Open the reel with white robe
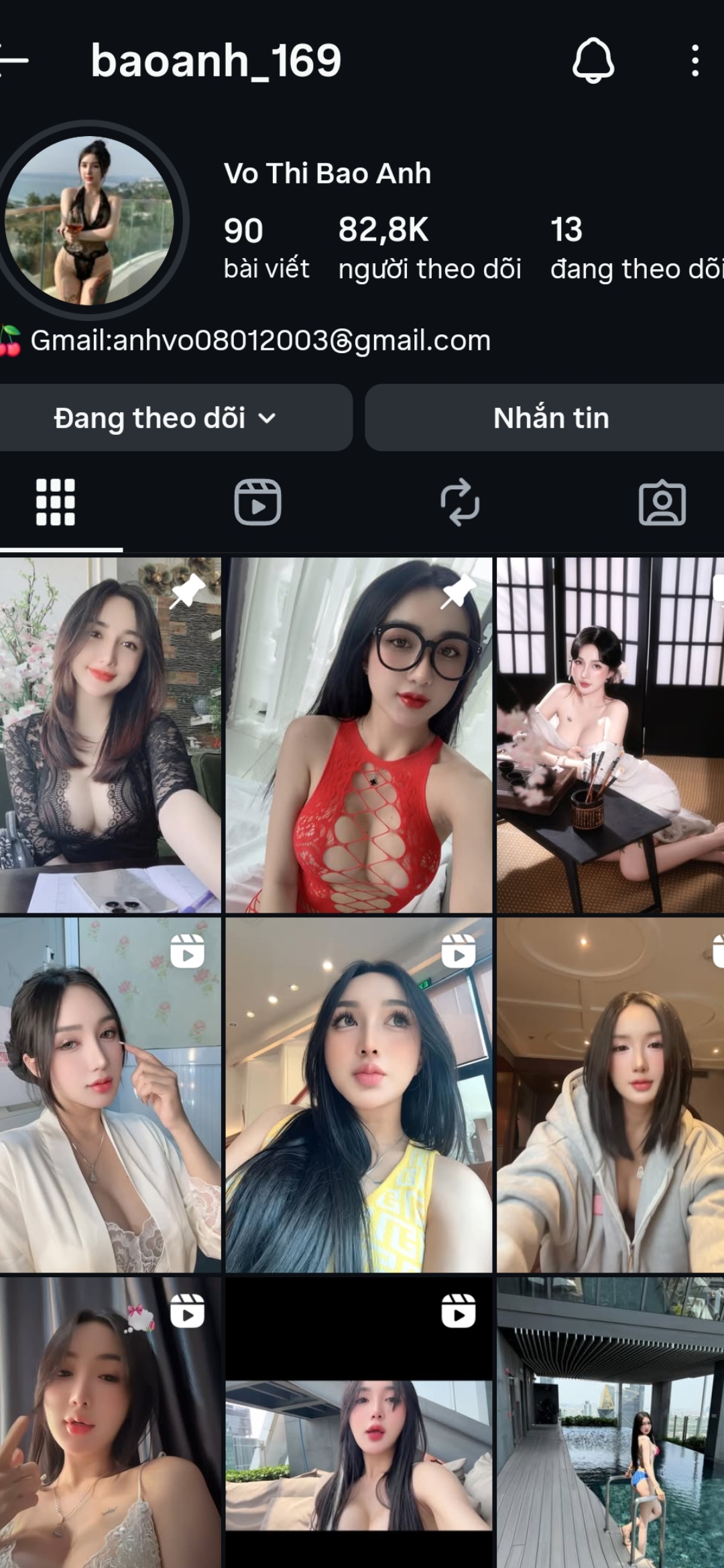The width and height of the screenshot is (724, 1568). pyautogui.click(x=110, y=1095)
